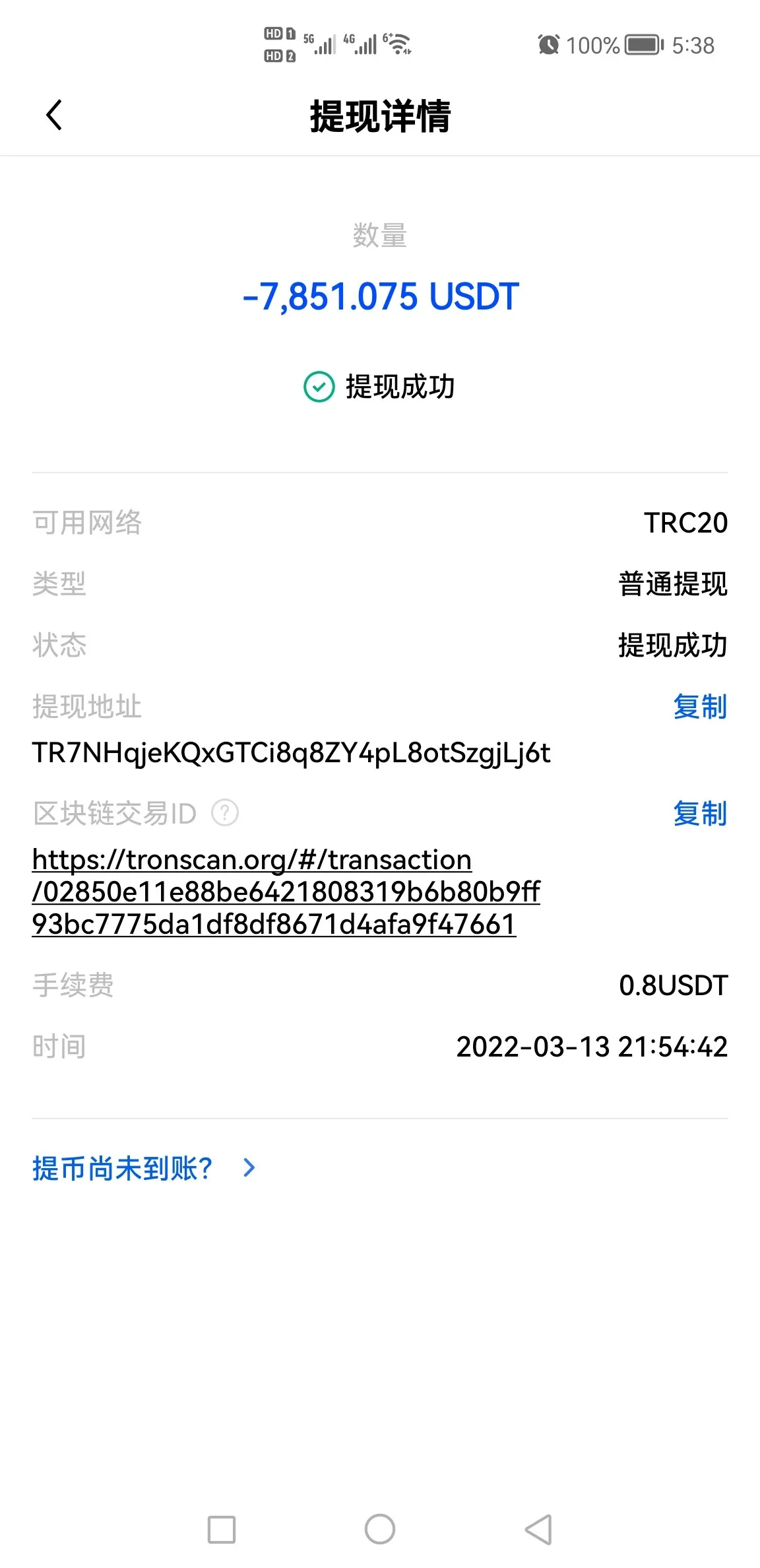Open the 提币尚未到账? help link

pos(143,1168)
